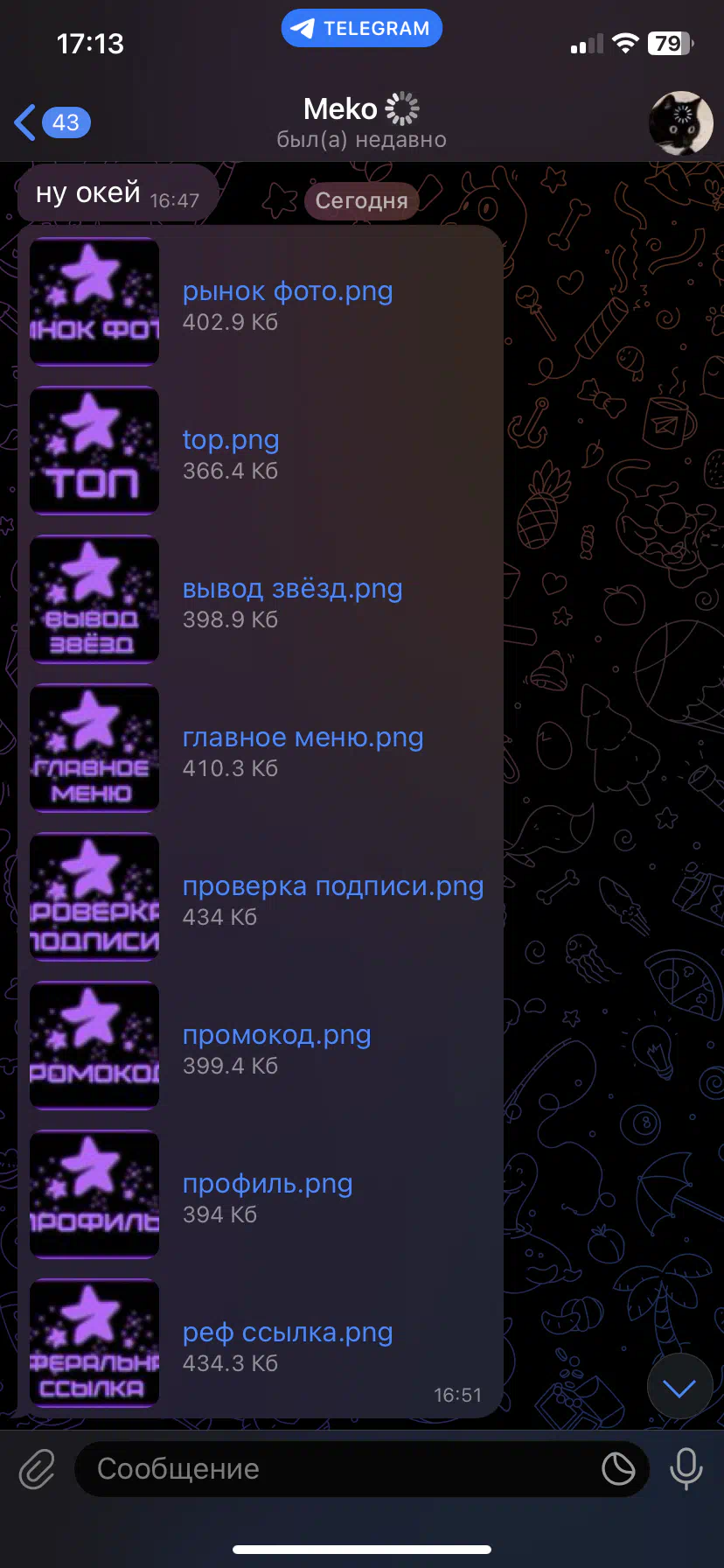Open Meko's profile avatar
724x1568 pixels.
[681, 122]
